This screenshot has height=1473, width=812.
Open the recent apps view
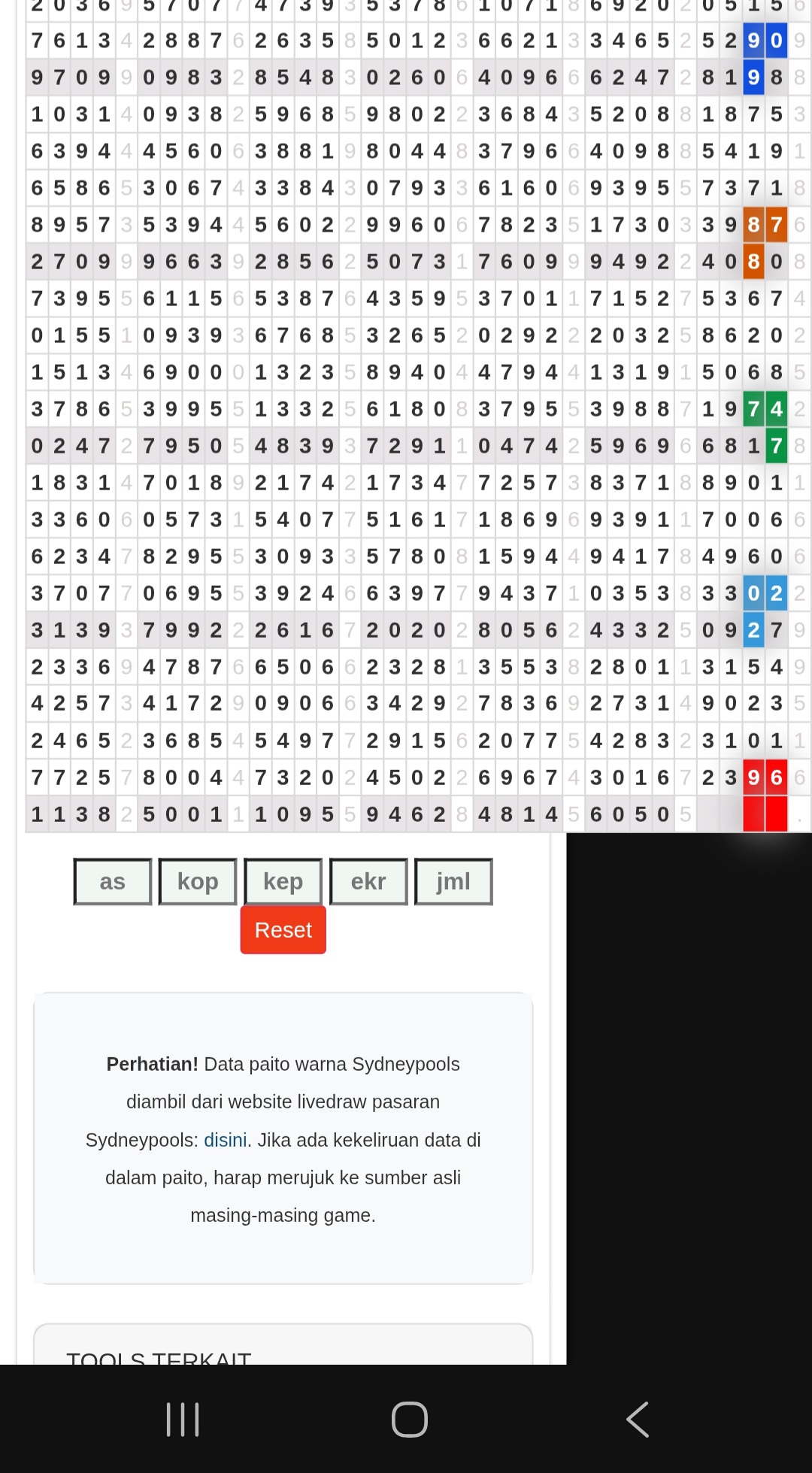coord(183,1420)
